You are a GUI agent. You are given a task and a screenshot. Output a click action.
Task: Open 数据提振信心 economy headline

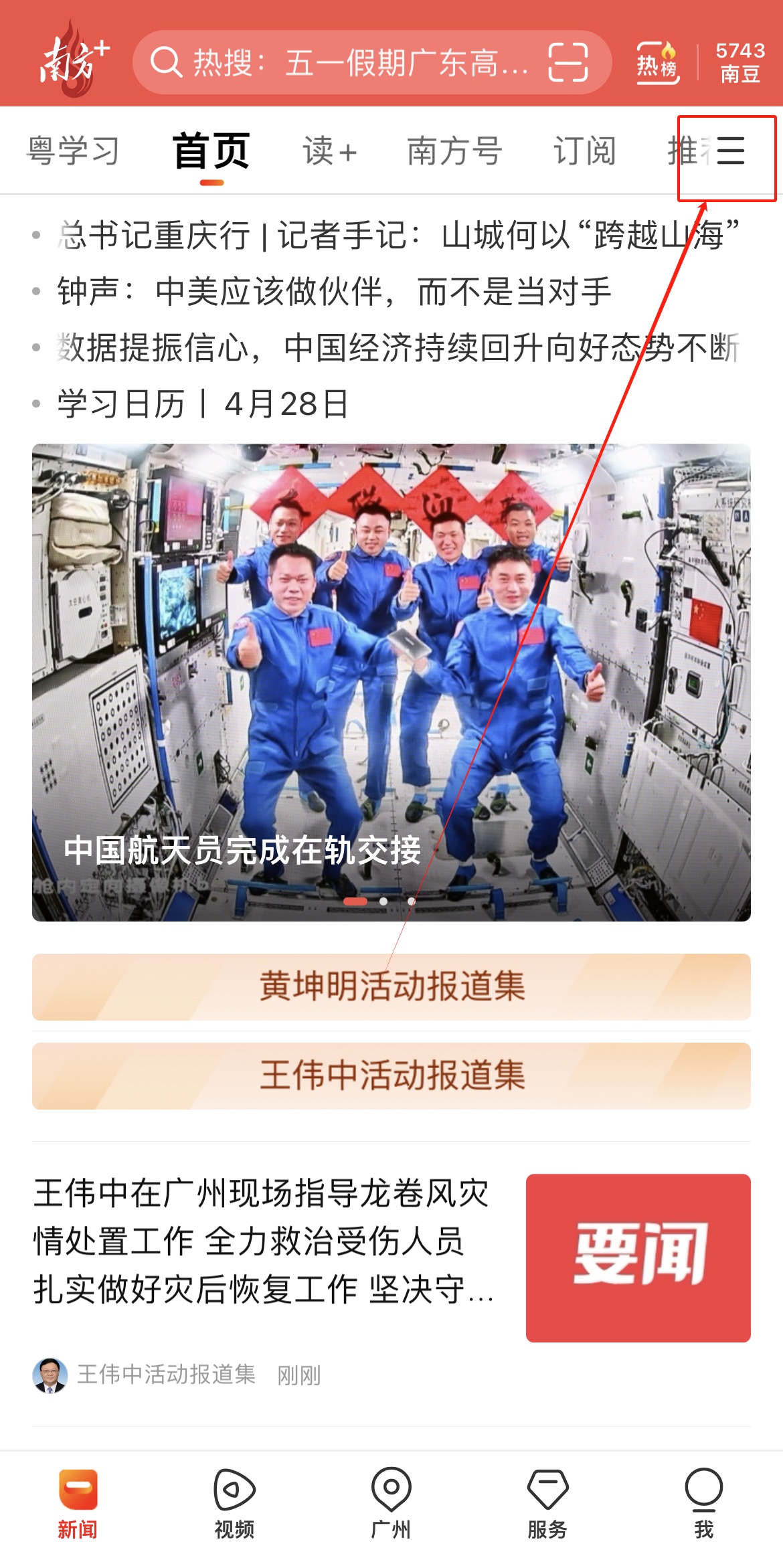tap(399, 348)
